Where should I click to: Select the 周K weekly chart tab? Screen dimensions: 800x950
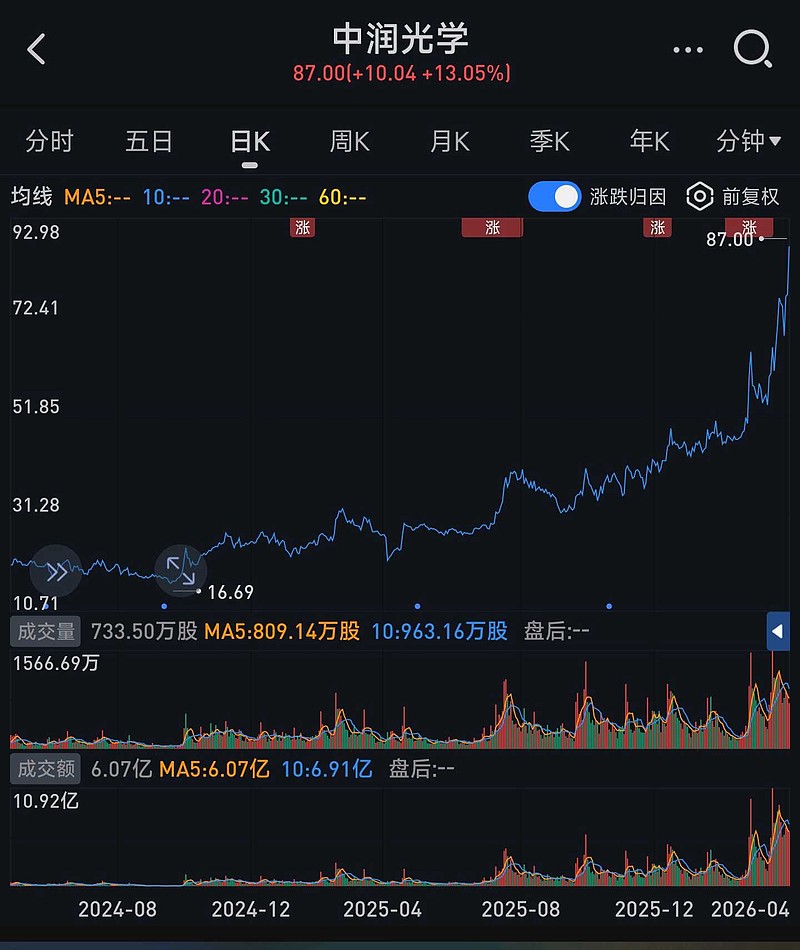(x=348, y=142)
